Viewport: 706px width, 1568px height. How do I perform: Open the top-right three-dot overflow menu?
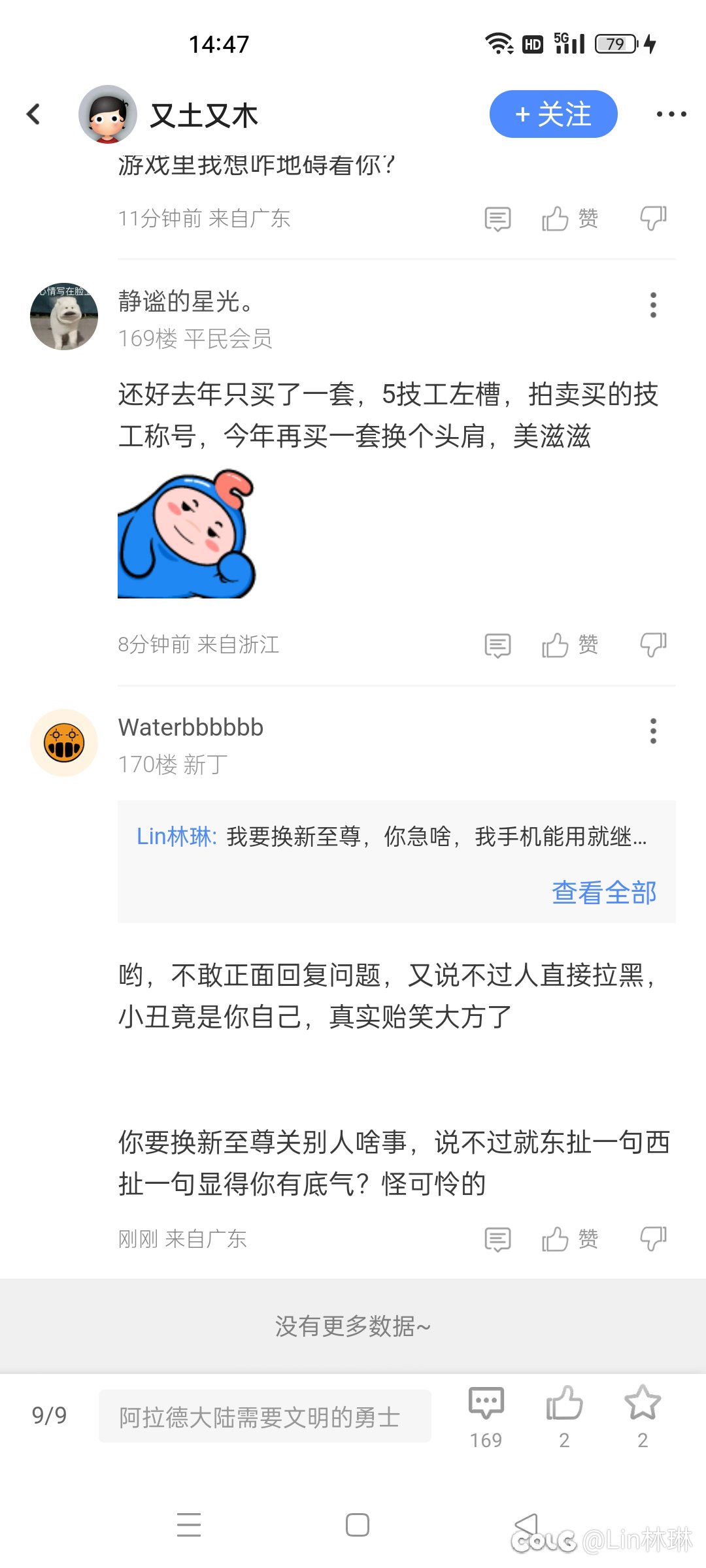click(671, 114)
